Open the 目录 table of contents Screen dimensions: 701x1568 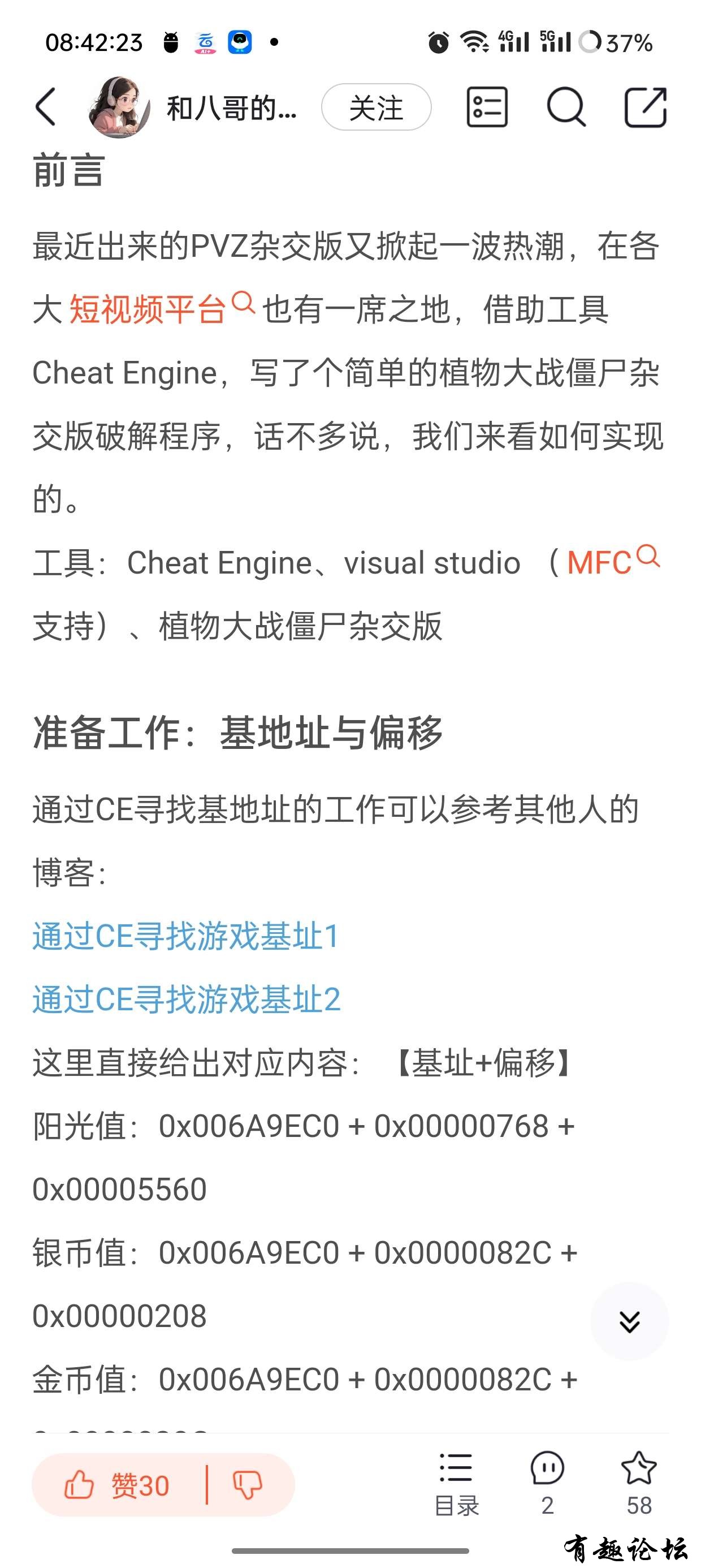[456, 1483]
